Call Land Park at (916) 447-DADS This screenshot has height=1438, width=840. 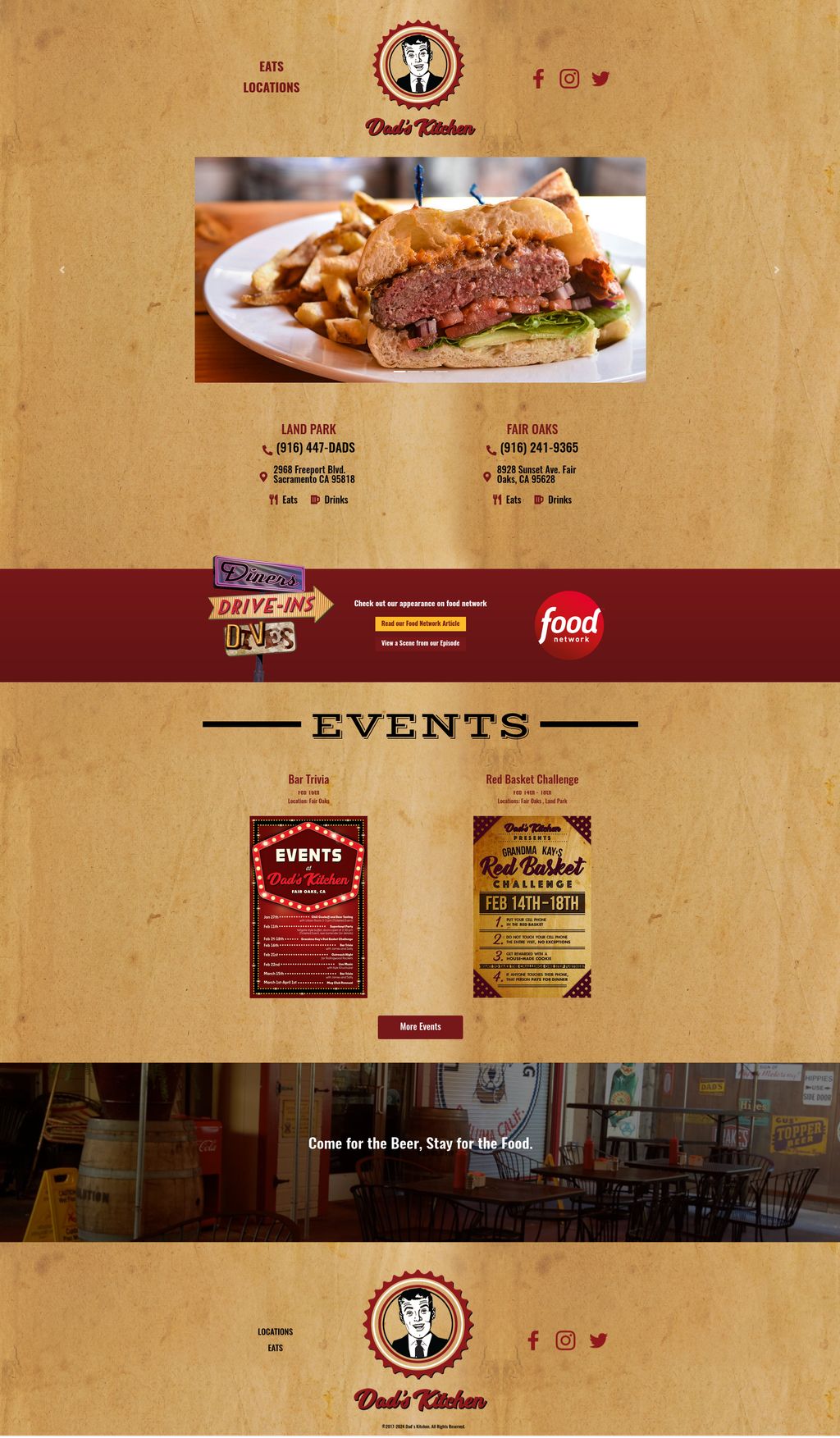315,448
